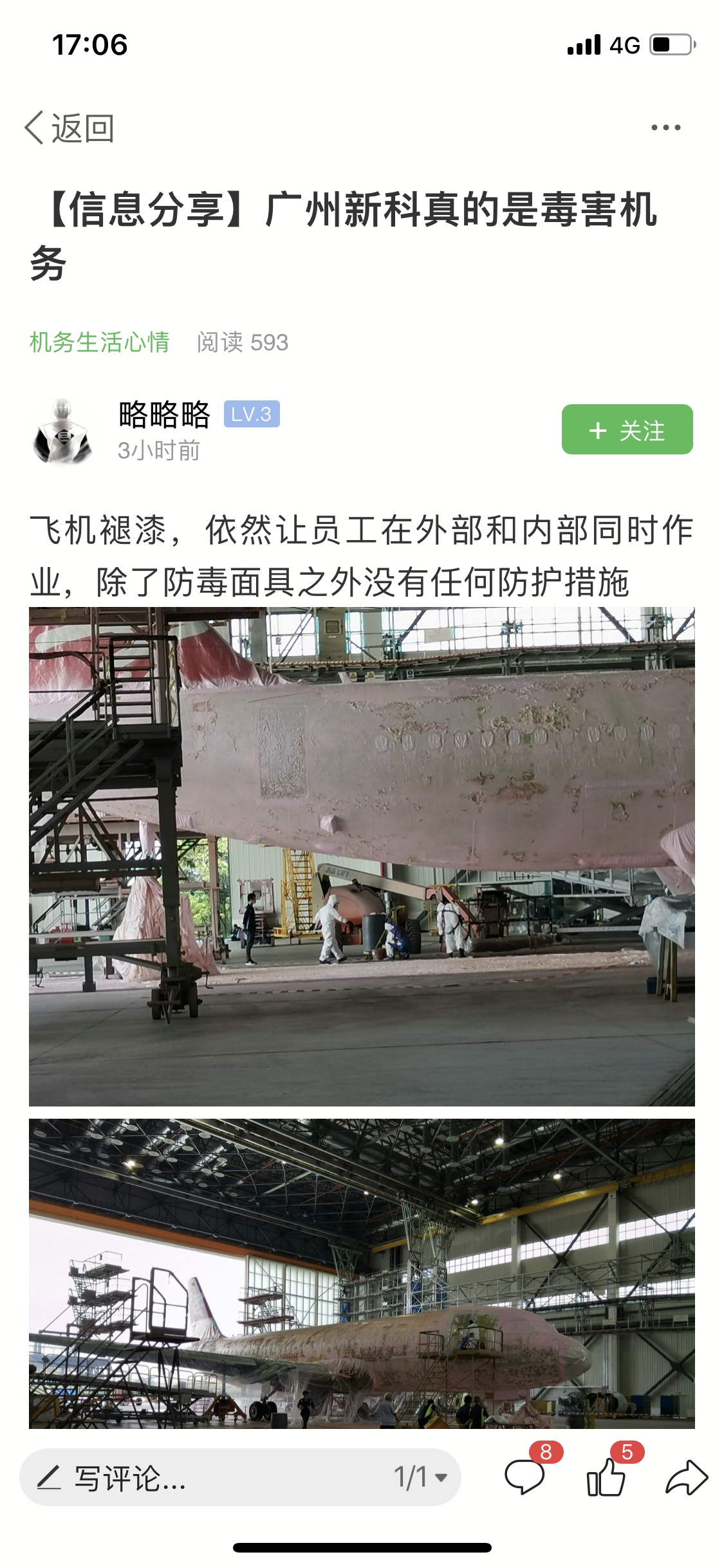Go back with the 返回 button
This screenshot has height=1568, width=724.
tap(70, 128)
